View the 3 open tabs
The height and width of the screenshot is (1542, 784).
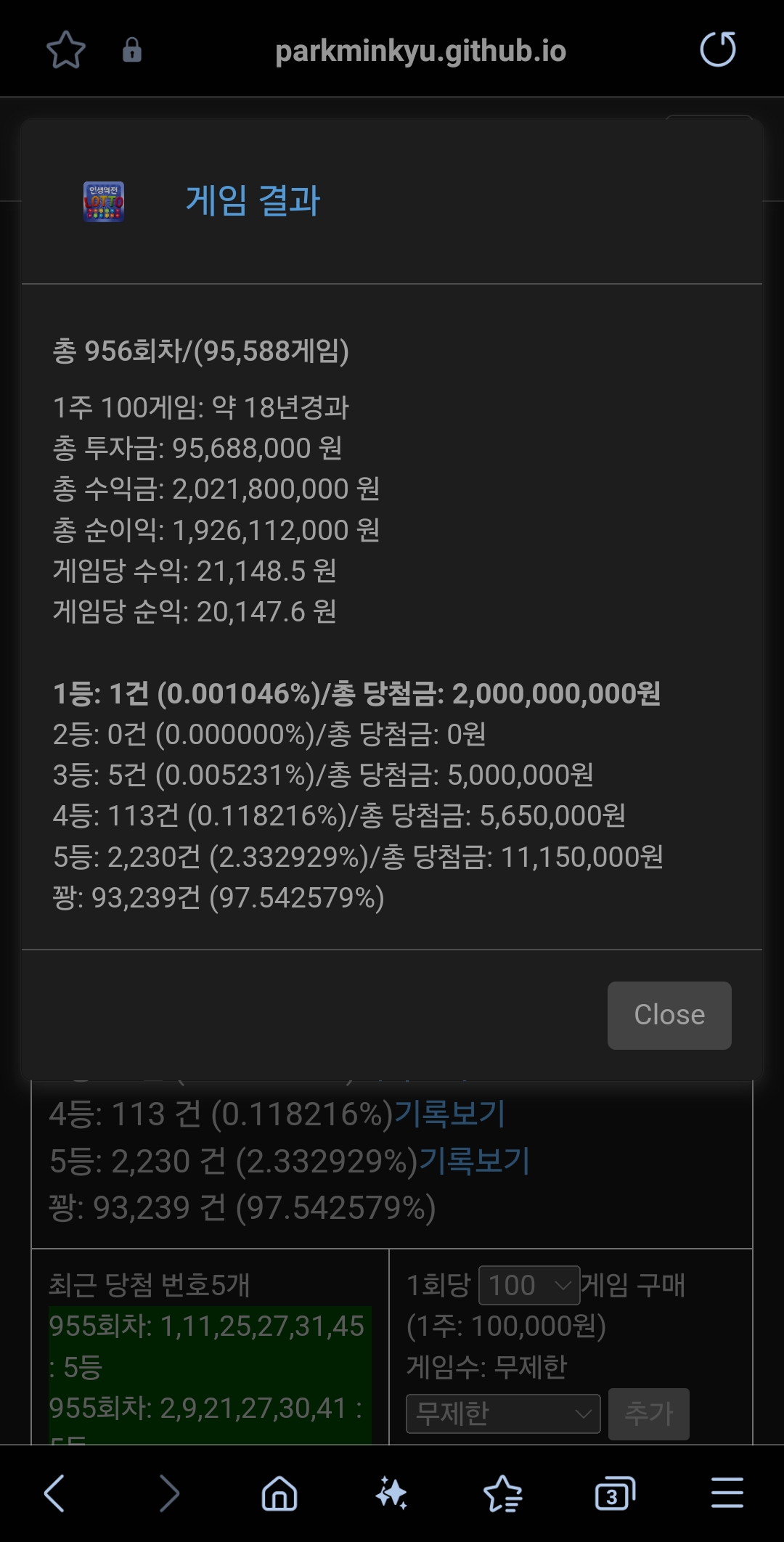[x=614, y=1493]
